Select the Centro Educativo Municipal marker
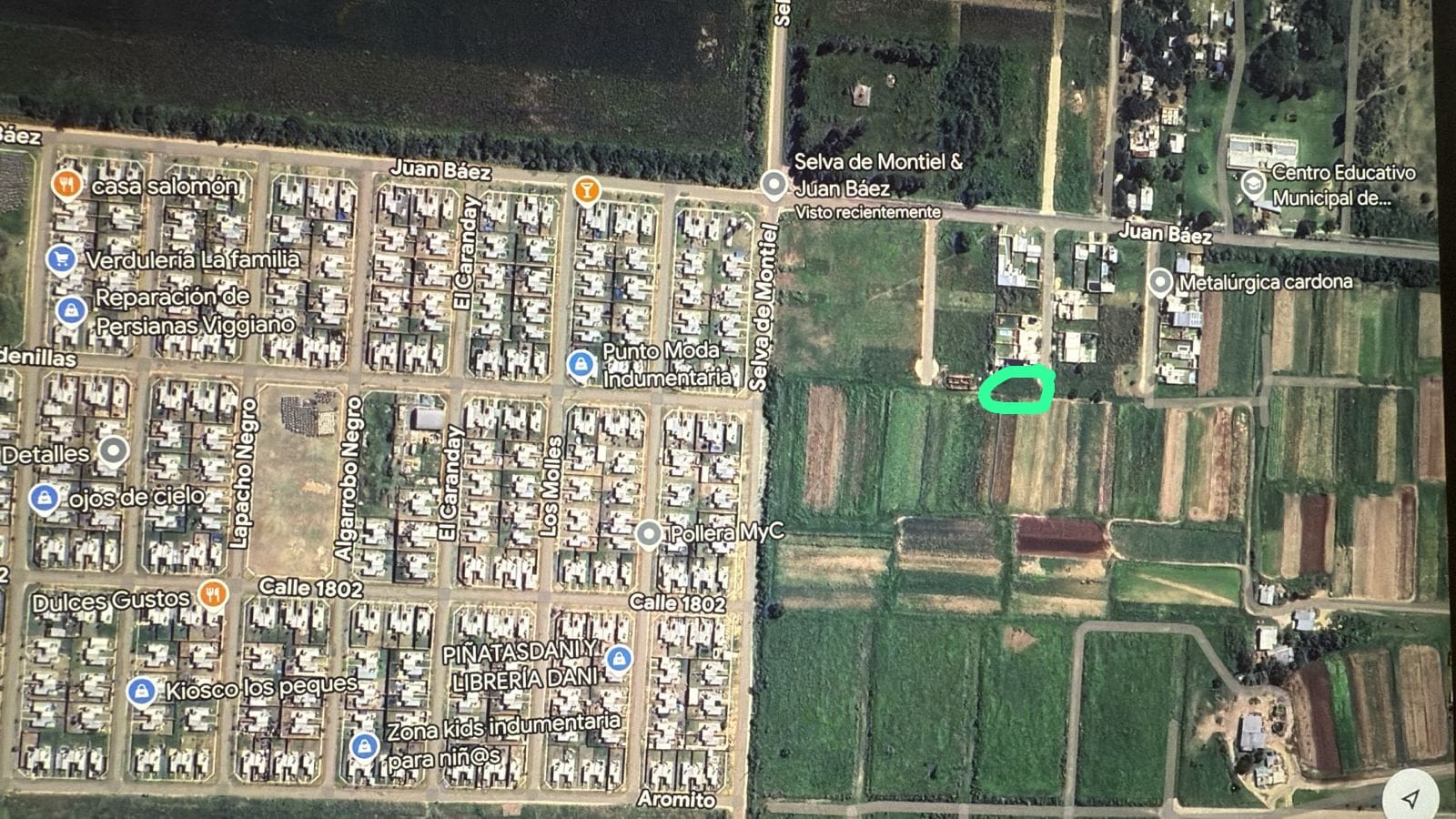1456x819 pixels. click(1253, 185)
